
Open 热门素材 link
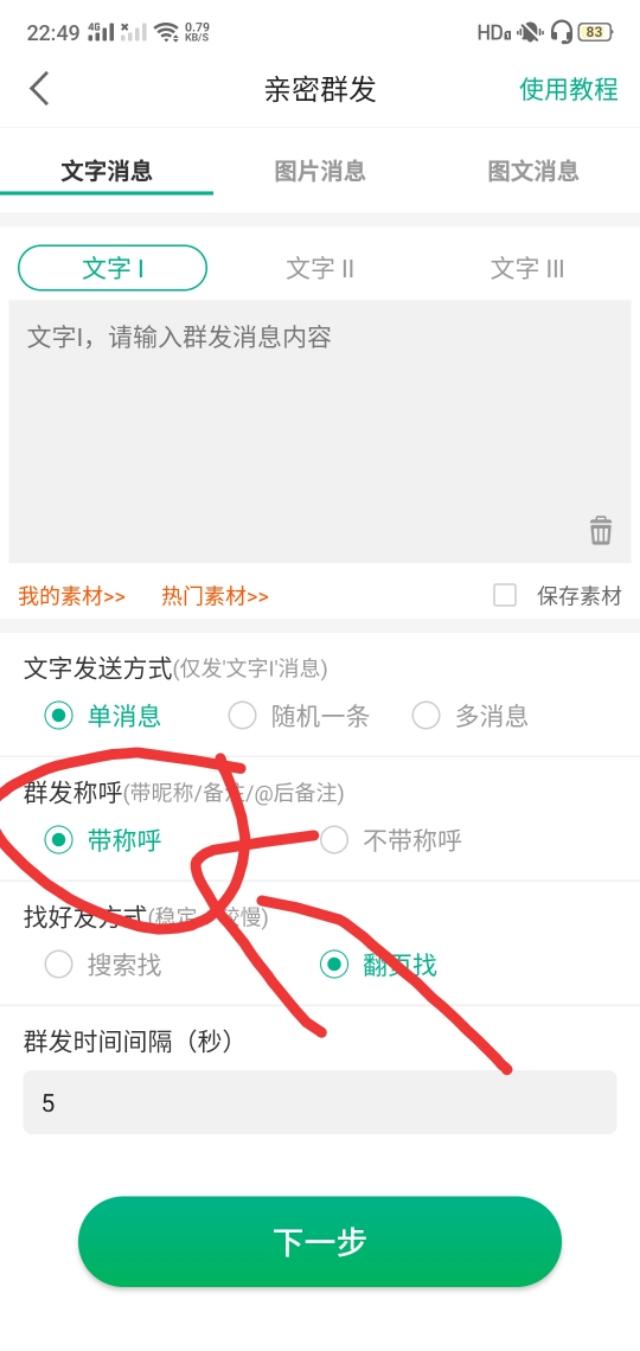pos(215,597)
